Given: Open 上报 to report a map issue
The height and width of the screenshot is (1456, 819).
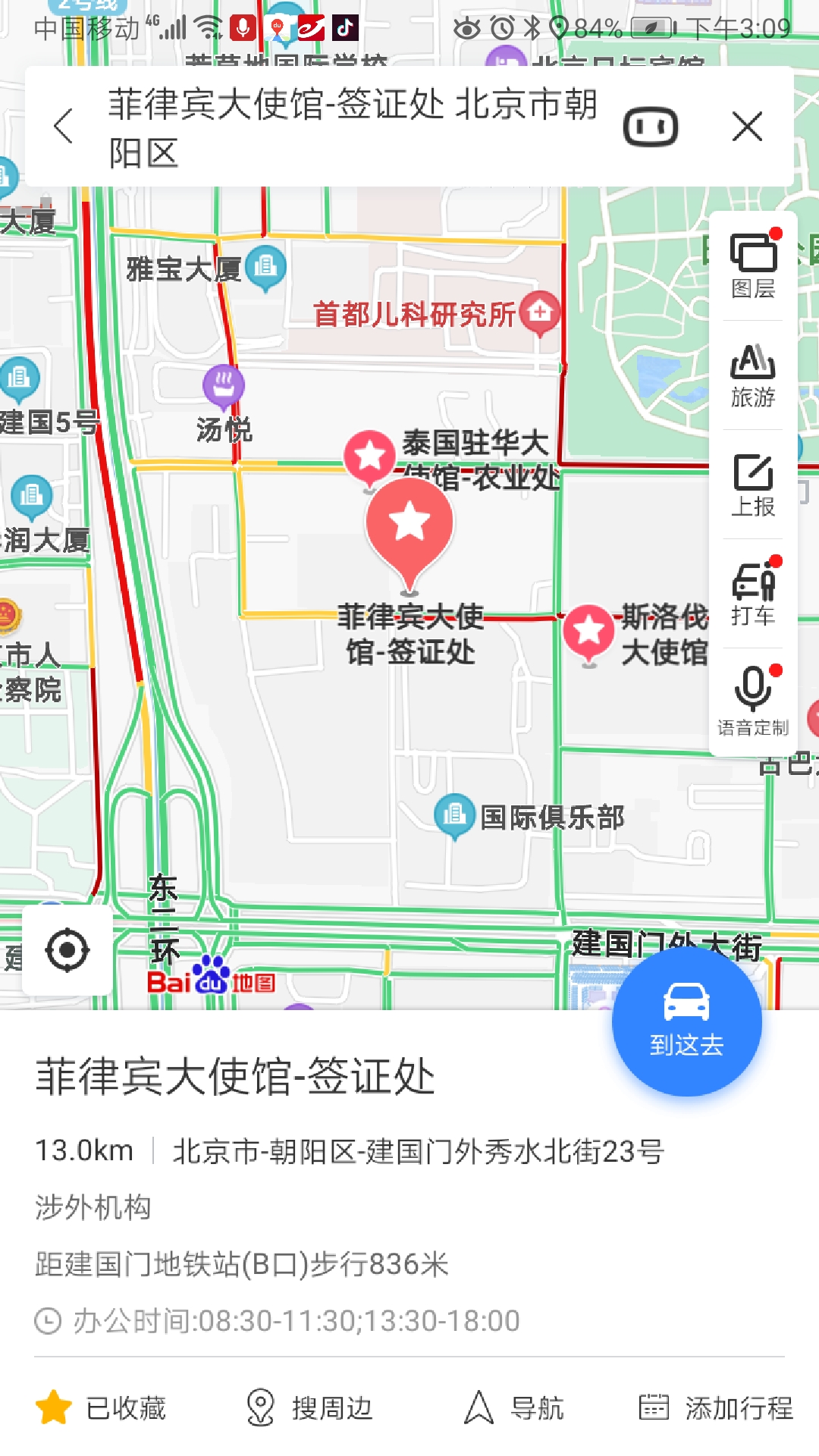Looking at the screenshot, I should click(753, 485).
